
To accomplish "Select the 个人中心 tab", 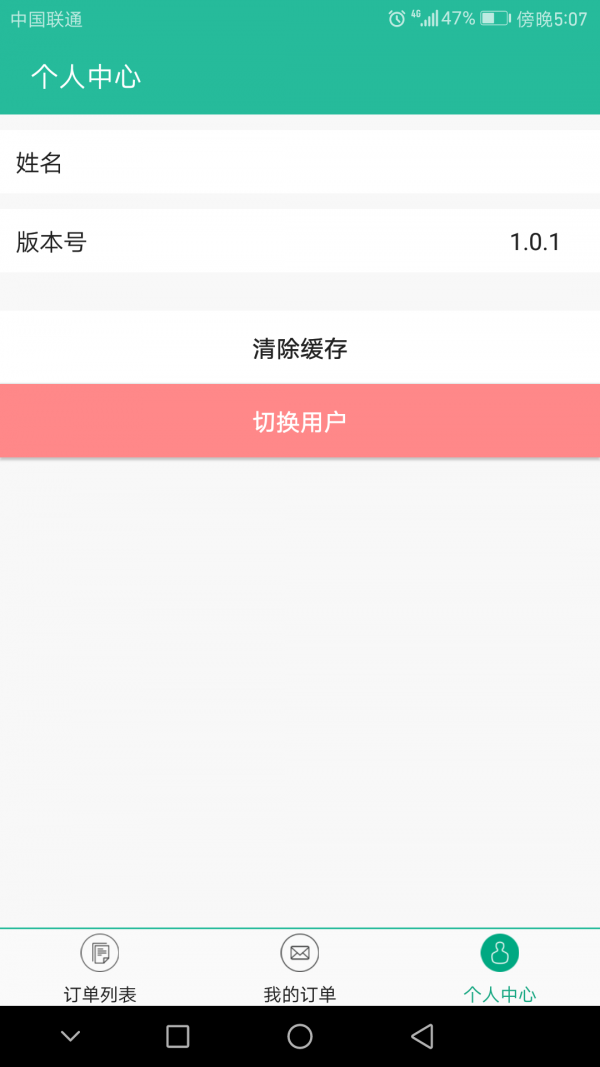I will click(x=499, y=966).
